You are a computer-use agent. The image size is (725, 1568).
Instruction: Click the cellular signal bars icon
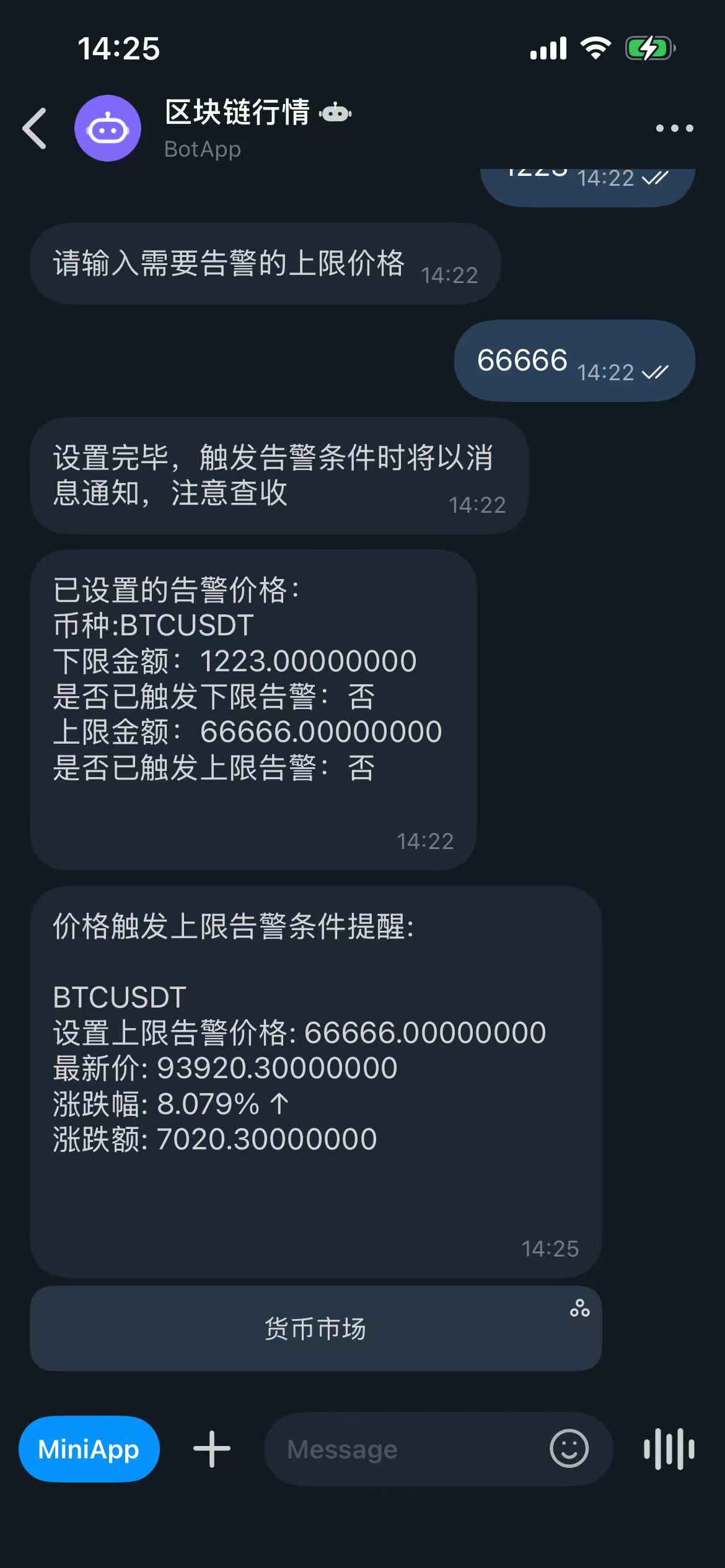pyautogui.click(x=548, y=46)
